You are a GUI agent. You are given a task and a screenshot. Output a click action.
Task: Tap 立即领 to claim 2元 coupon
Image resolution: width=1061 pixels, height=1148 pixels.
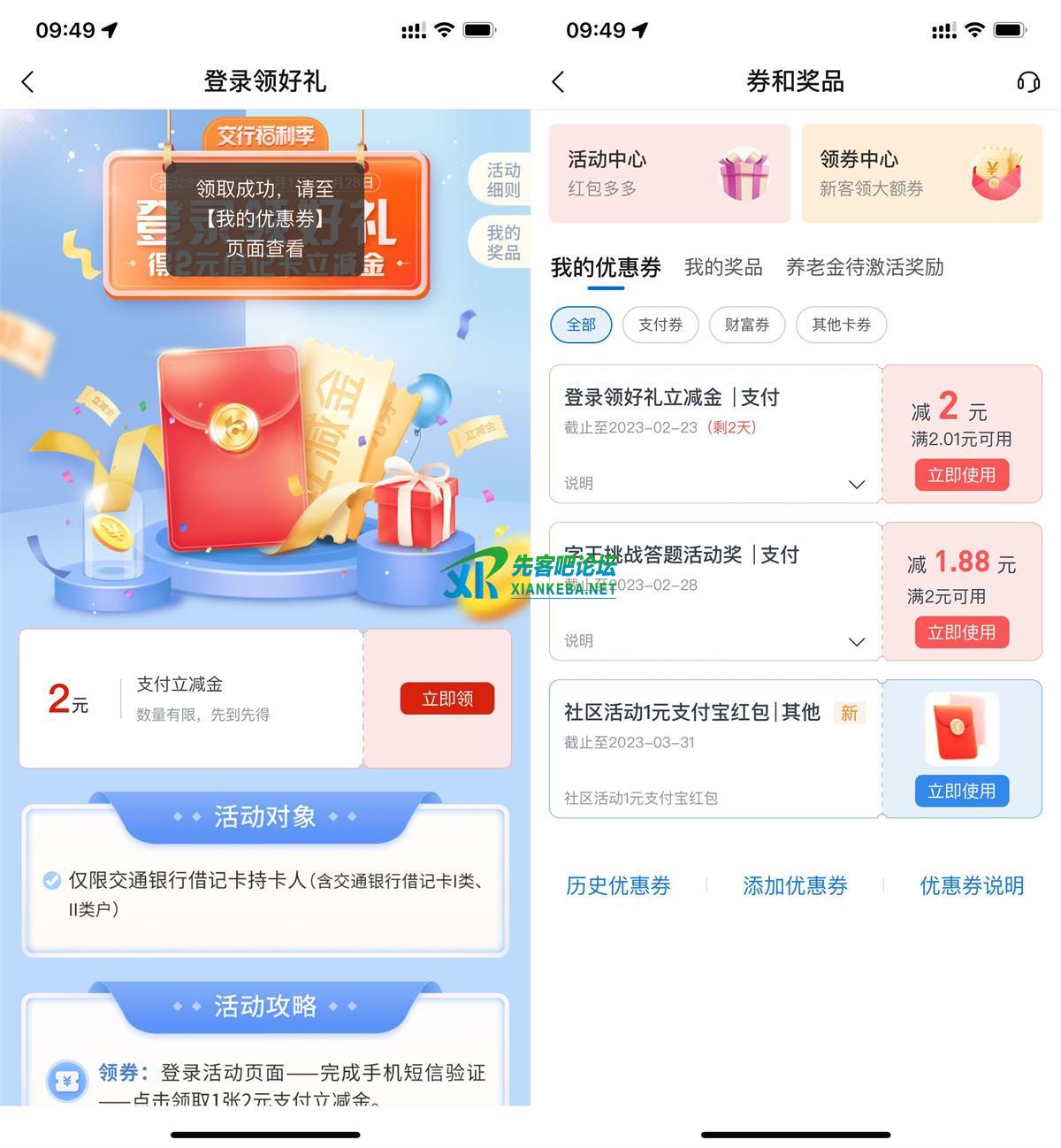(447, 699)
